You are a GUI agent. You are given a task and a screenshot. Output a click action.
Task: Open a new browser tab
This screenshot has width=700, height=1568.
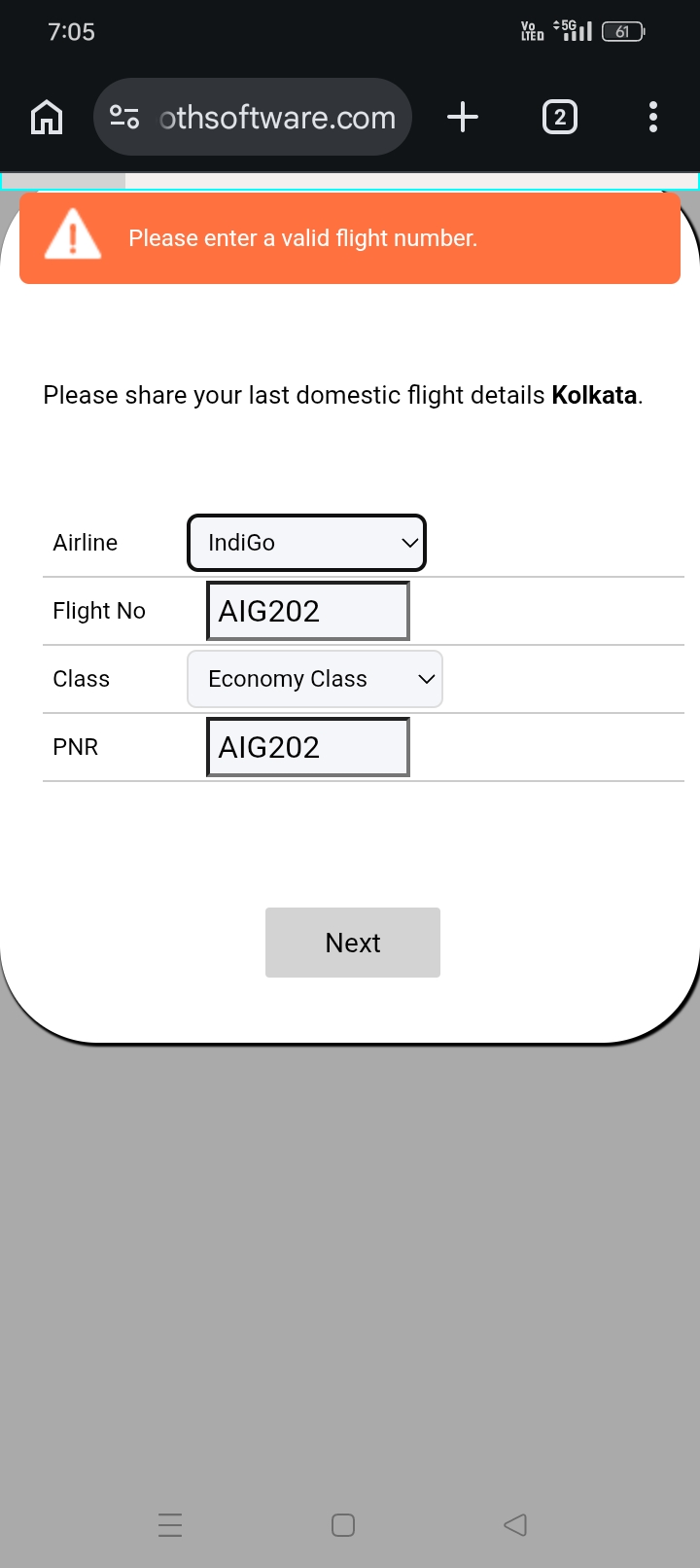click(x=463, y=117)
